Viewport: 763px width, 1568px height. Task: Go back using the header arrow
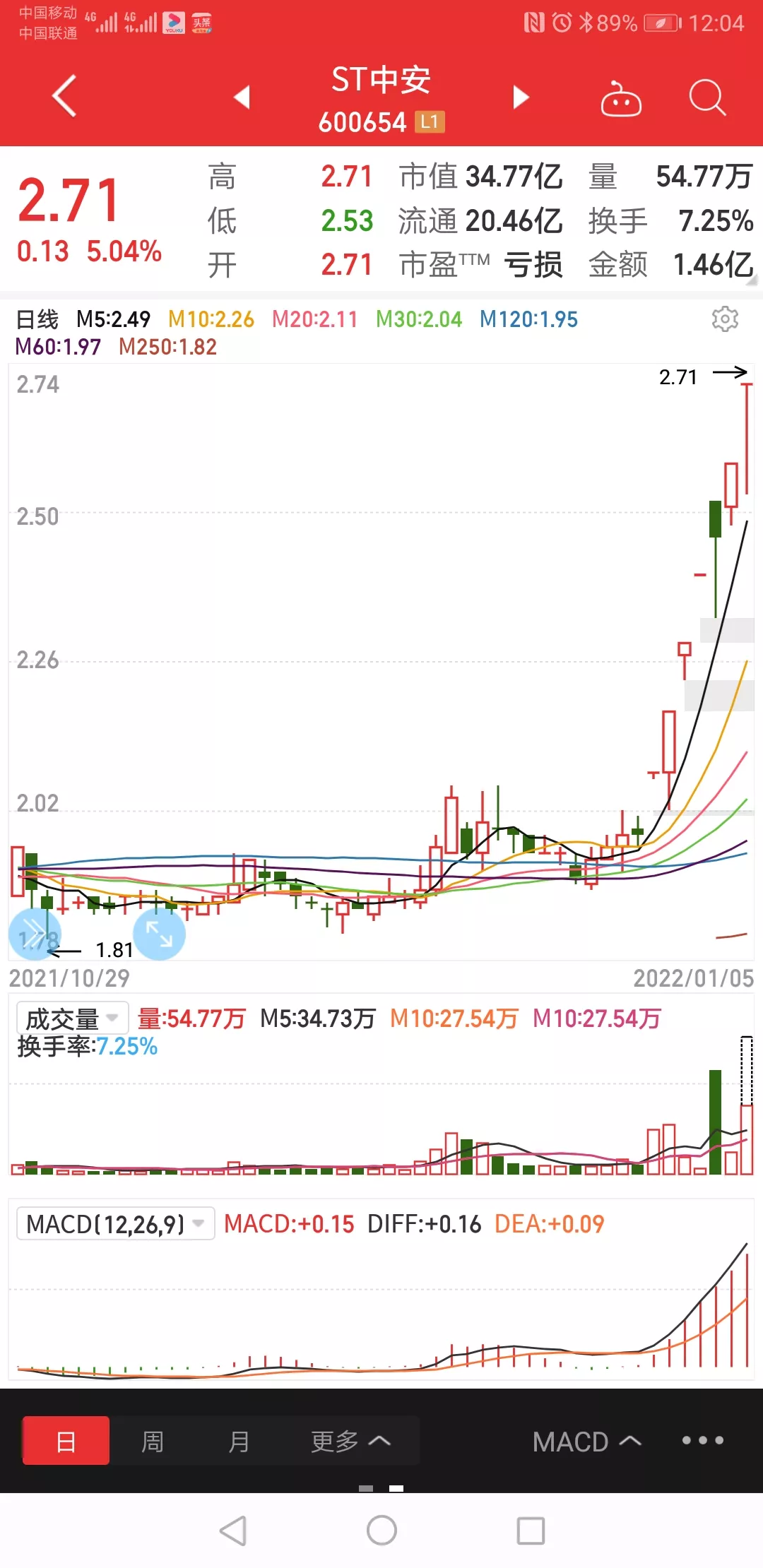click(x=64, y=96)
